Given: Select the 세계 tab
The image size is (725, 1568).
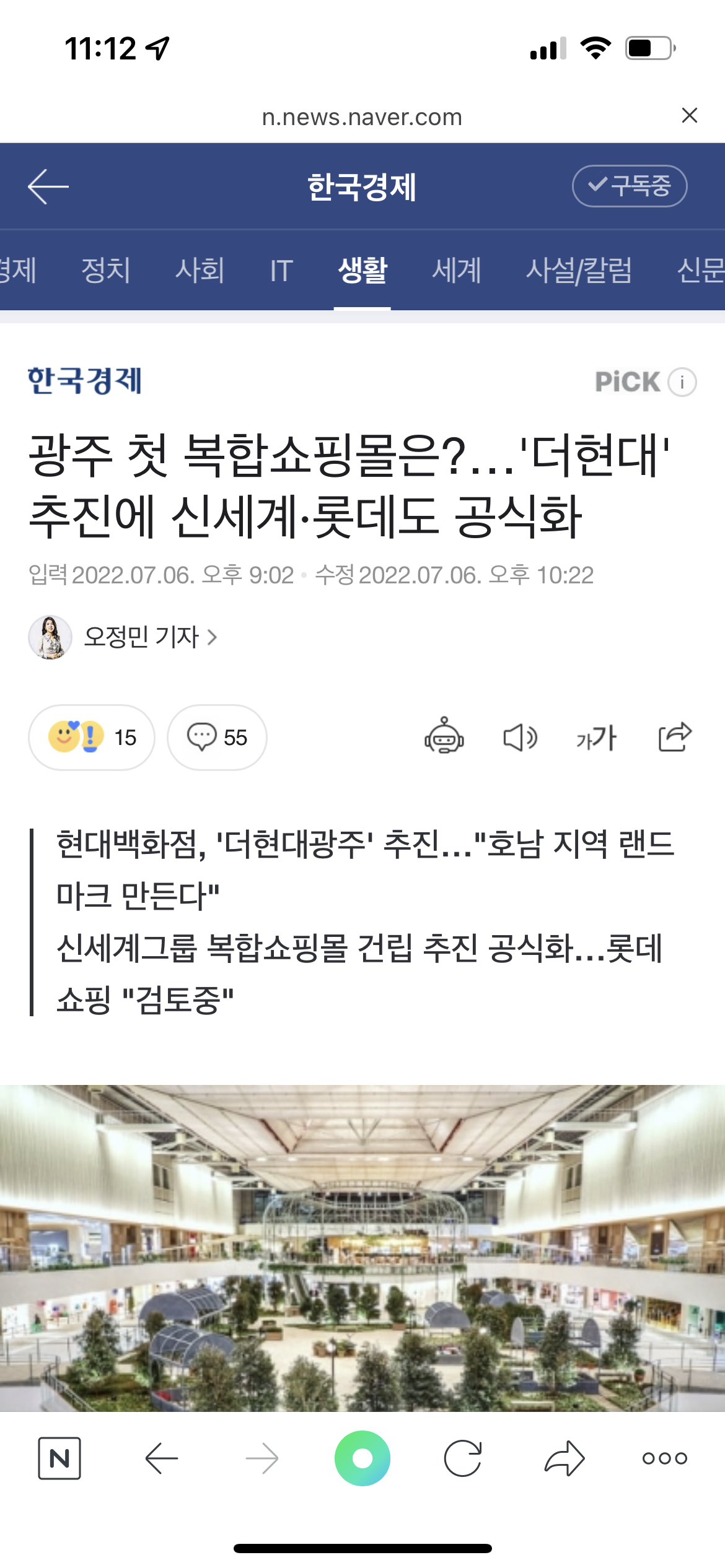Looking at the screenshot, I should click(456, 271).
